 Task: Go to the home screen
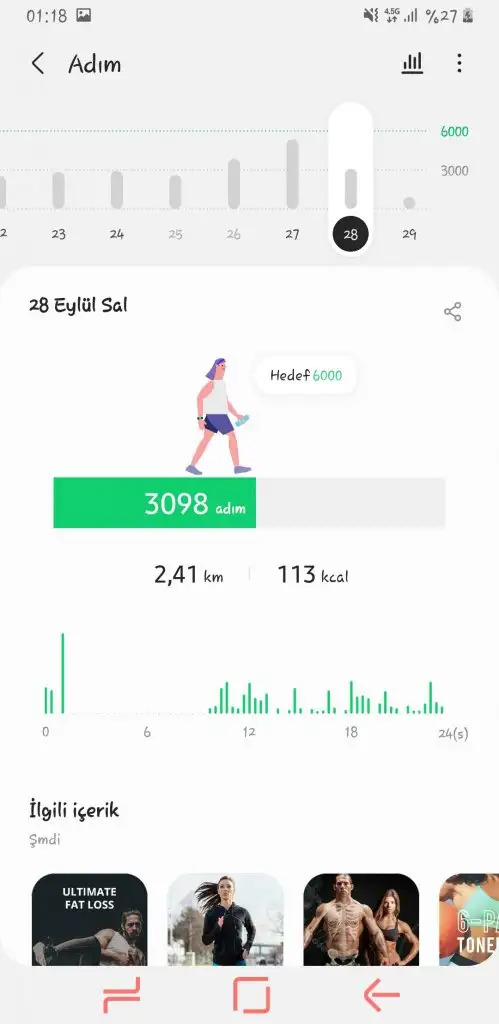(251, 995)
